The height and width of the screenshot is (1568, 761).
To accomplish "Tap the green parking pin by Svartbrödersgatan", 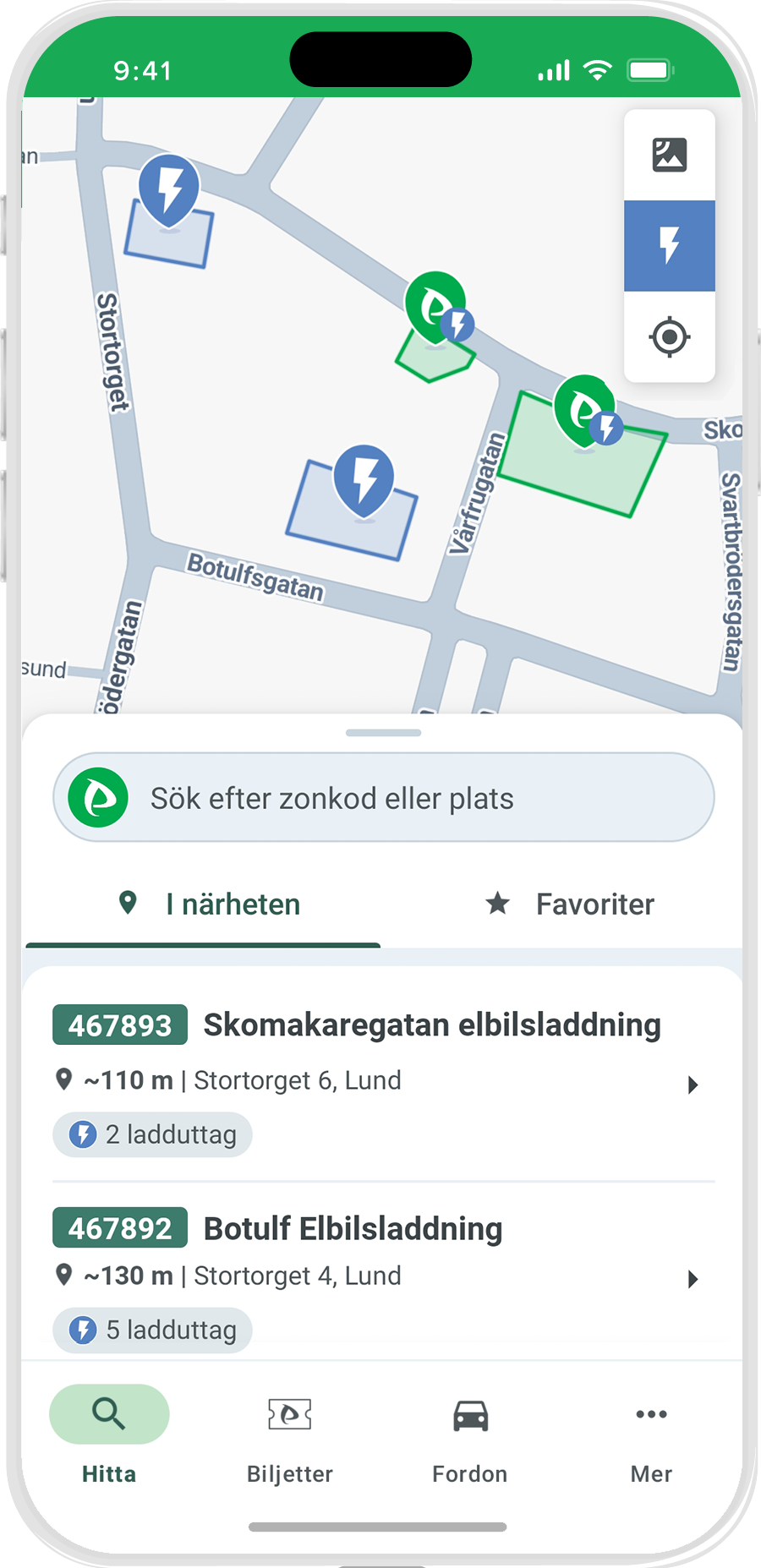I will (585, 411).
